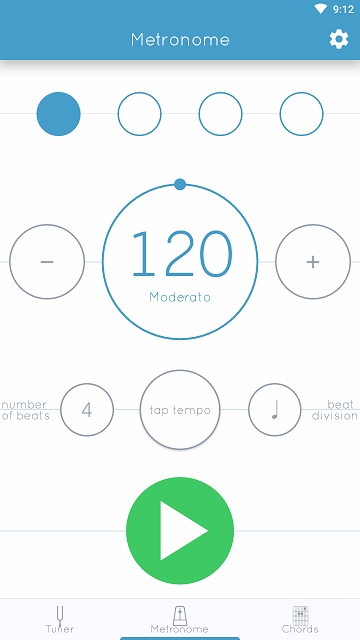Open the settings gear
The image size is (360, 640).
(x=339, y=40)
